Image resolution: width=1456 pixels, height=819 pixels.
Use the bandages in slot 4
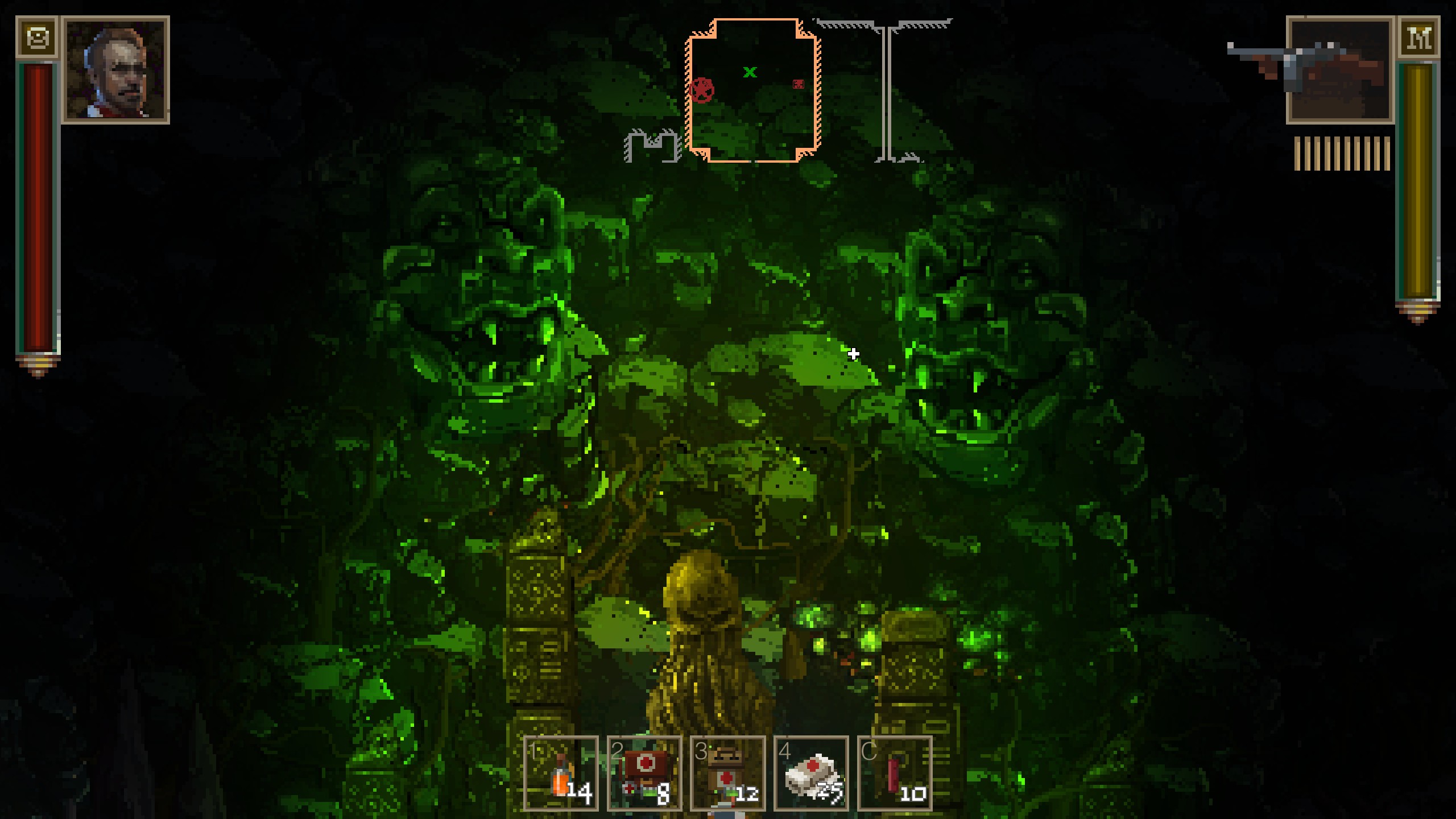[x=811, y=773]
